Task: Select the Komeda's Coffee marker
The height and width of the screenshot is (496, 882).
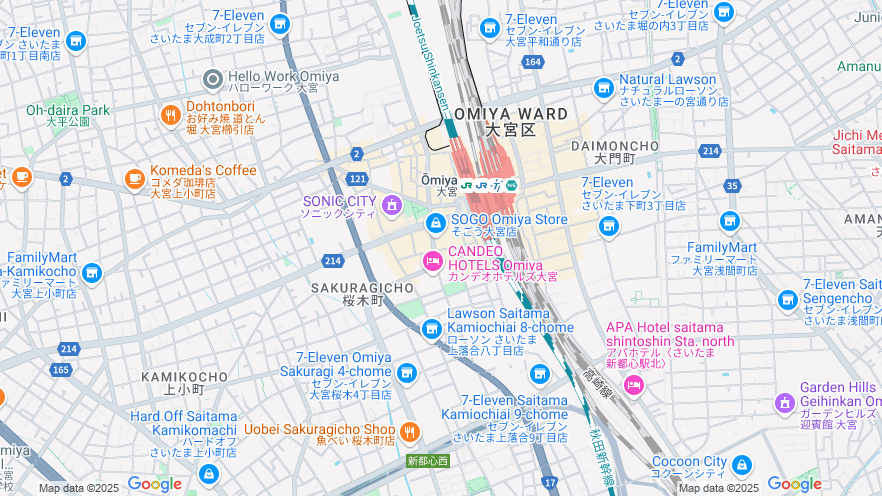Action: tap(134, 178)
